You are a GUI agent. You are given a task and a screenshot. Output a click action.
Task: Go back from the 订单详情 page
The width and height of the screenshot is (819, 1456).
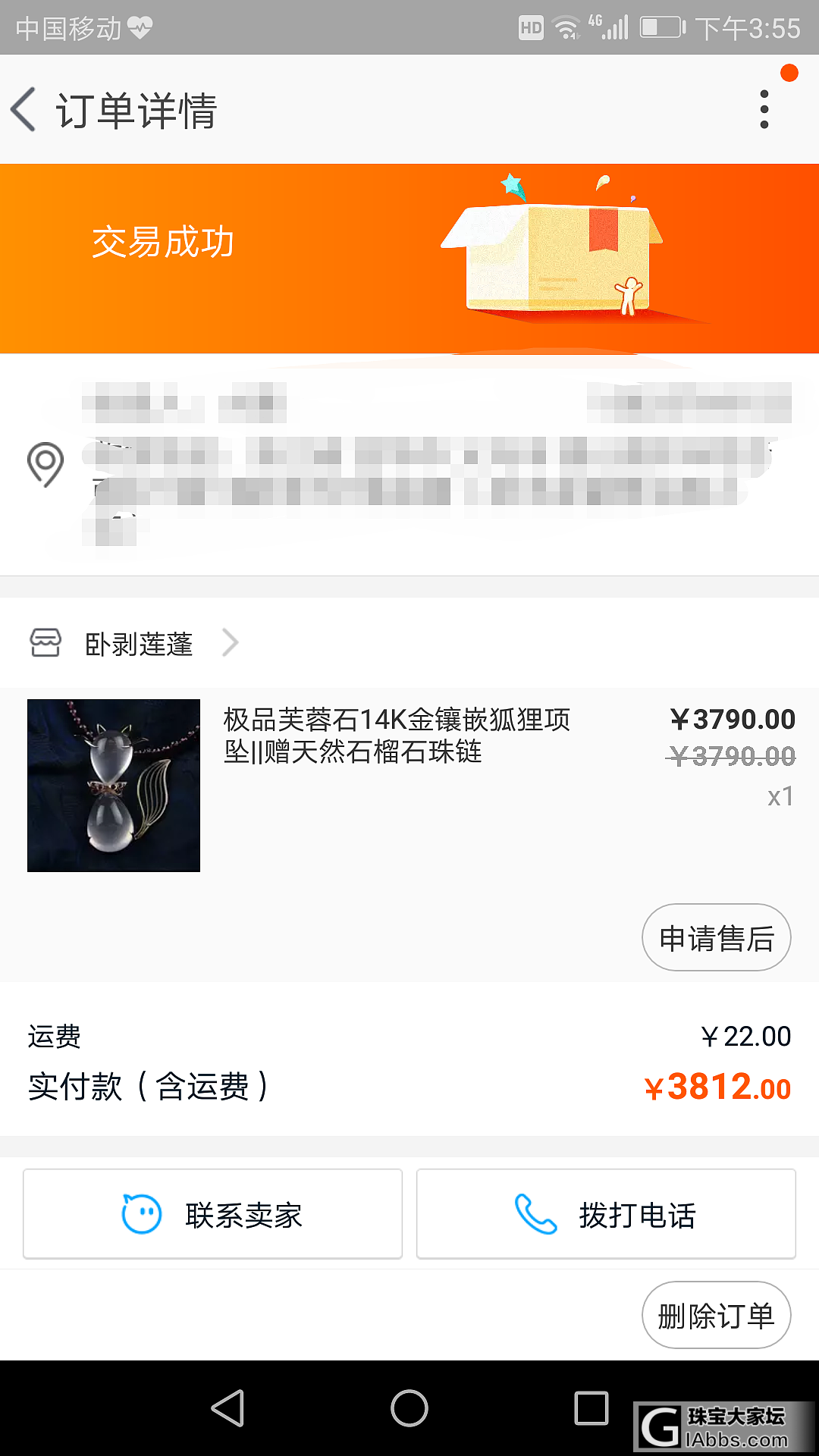point(24,110)
